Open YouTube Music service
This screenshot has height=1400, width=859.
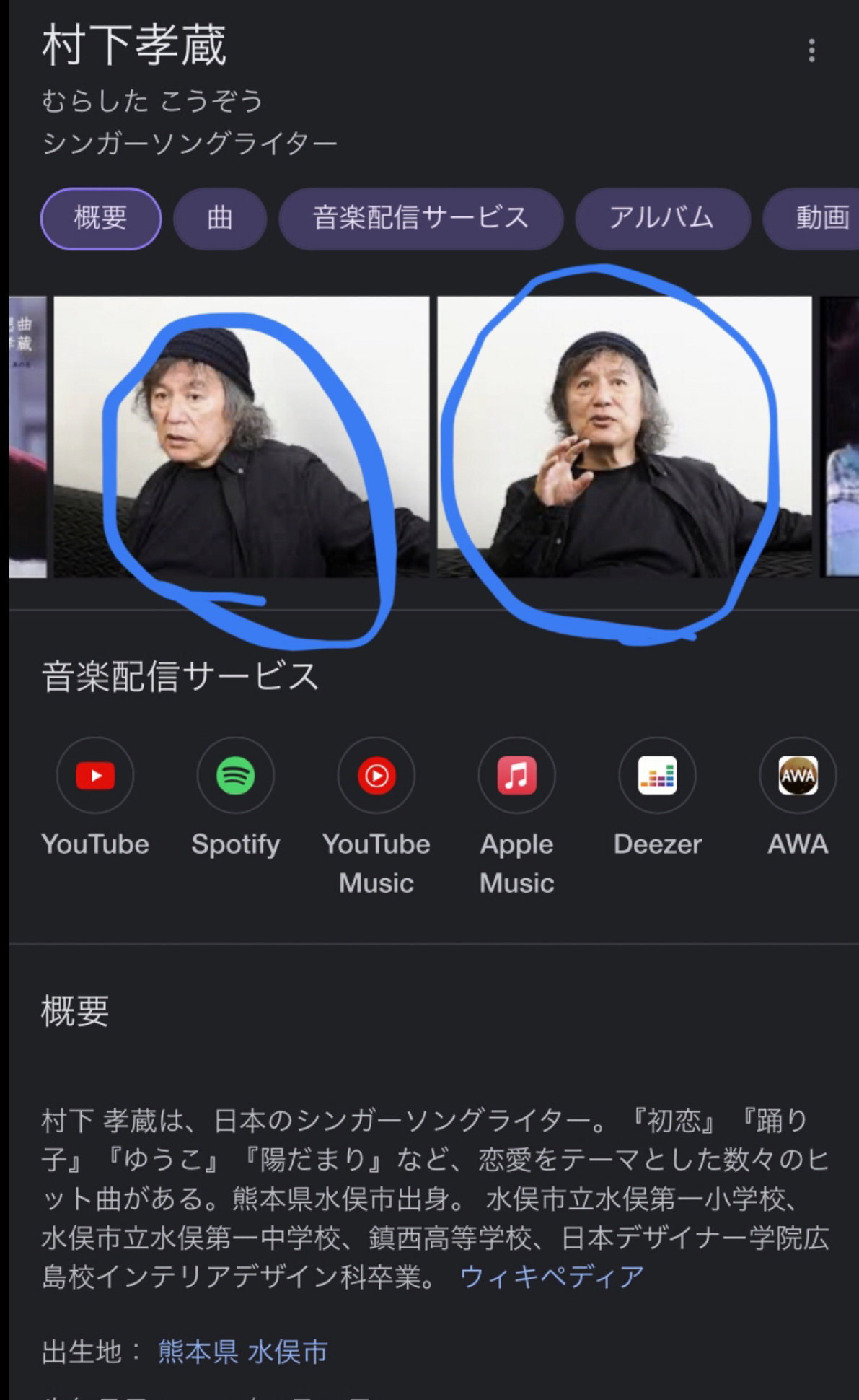click(376, 815)
